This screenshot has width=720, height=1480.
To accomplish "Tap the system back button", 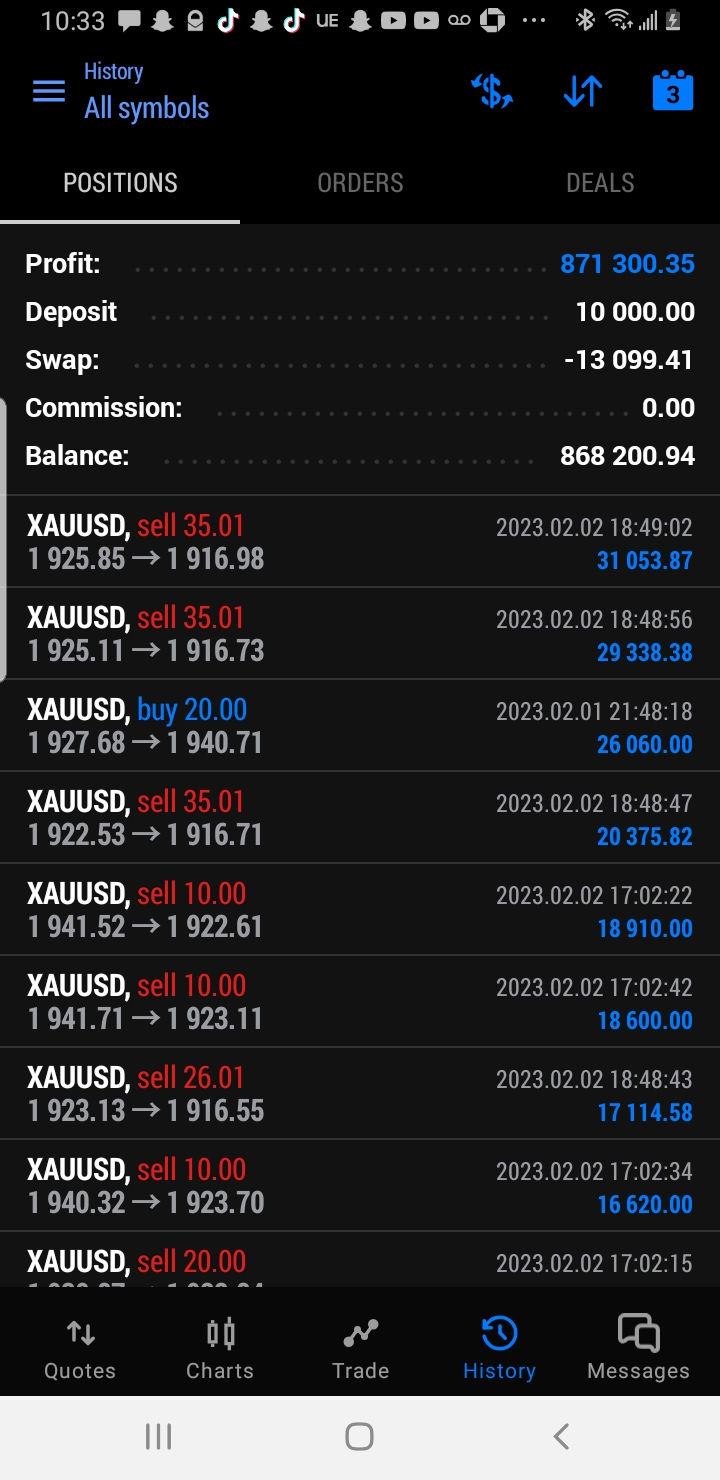I will pyautogui.click(x=561, y=1437).
